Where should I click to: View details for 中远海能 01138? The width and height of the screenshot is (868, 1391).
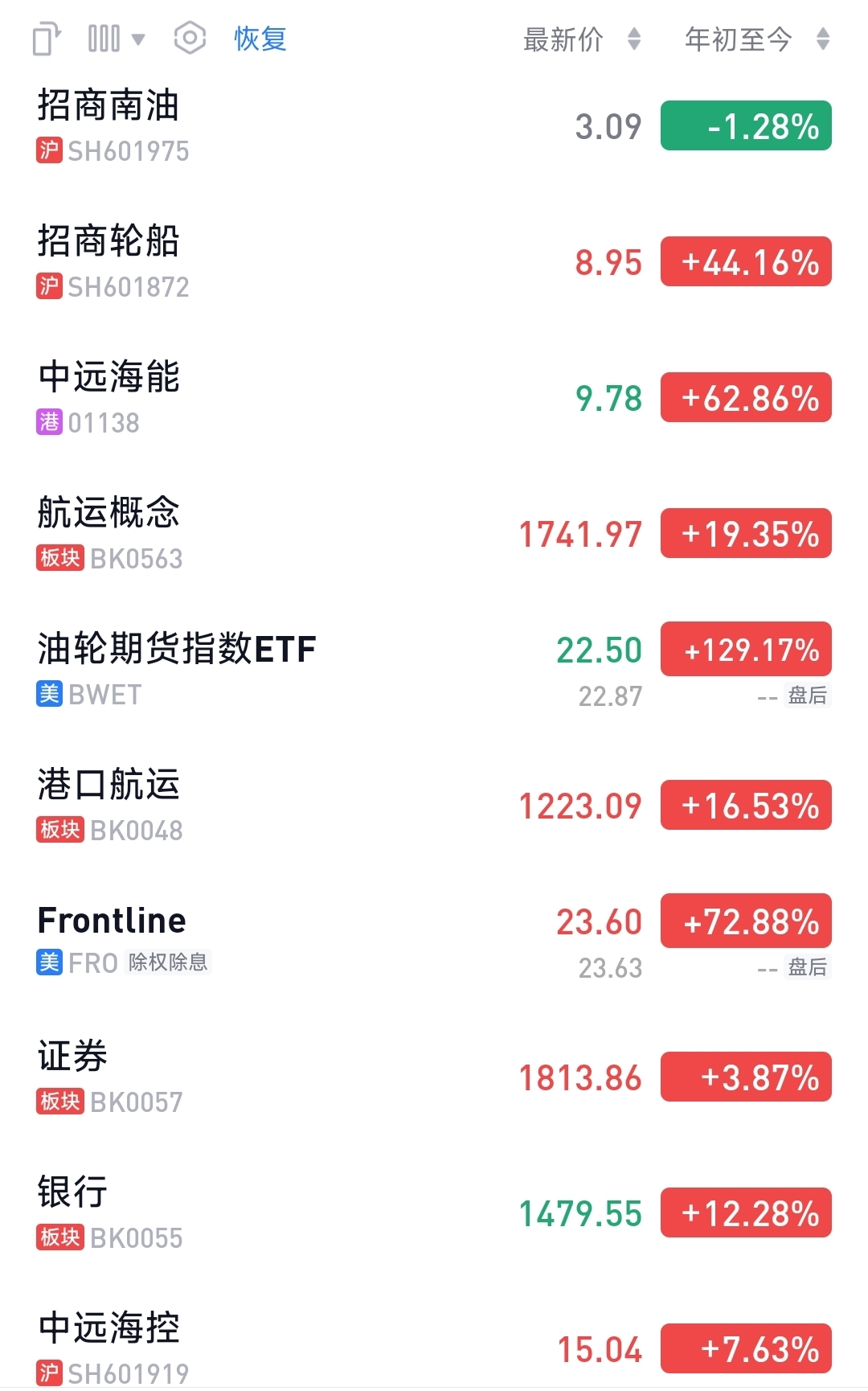pos(434,398)
